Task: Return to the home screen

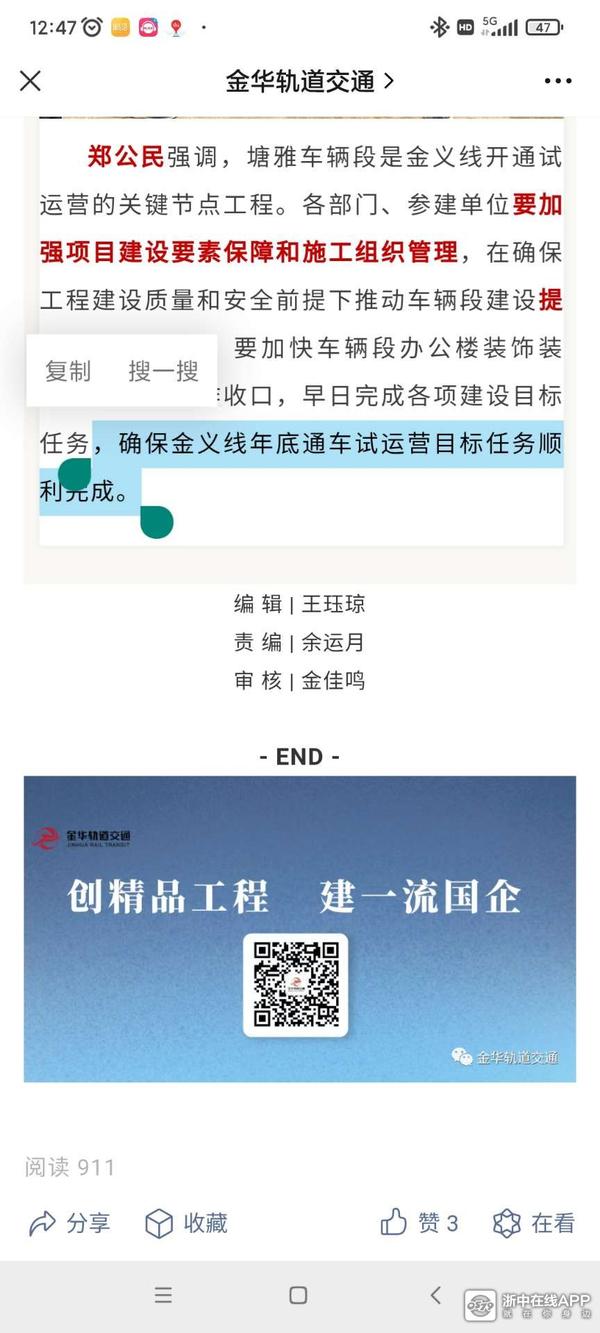Action: (x=298, y=1295)
